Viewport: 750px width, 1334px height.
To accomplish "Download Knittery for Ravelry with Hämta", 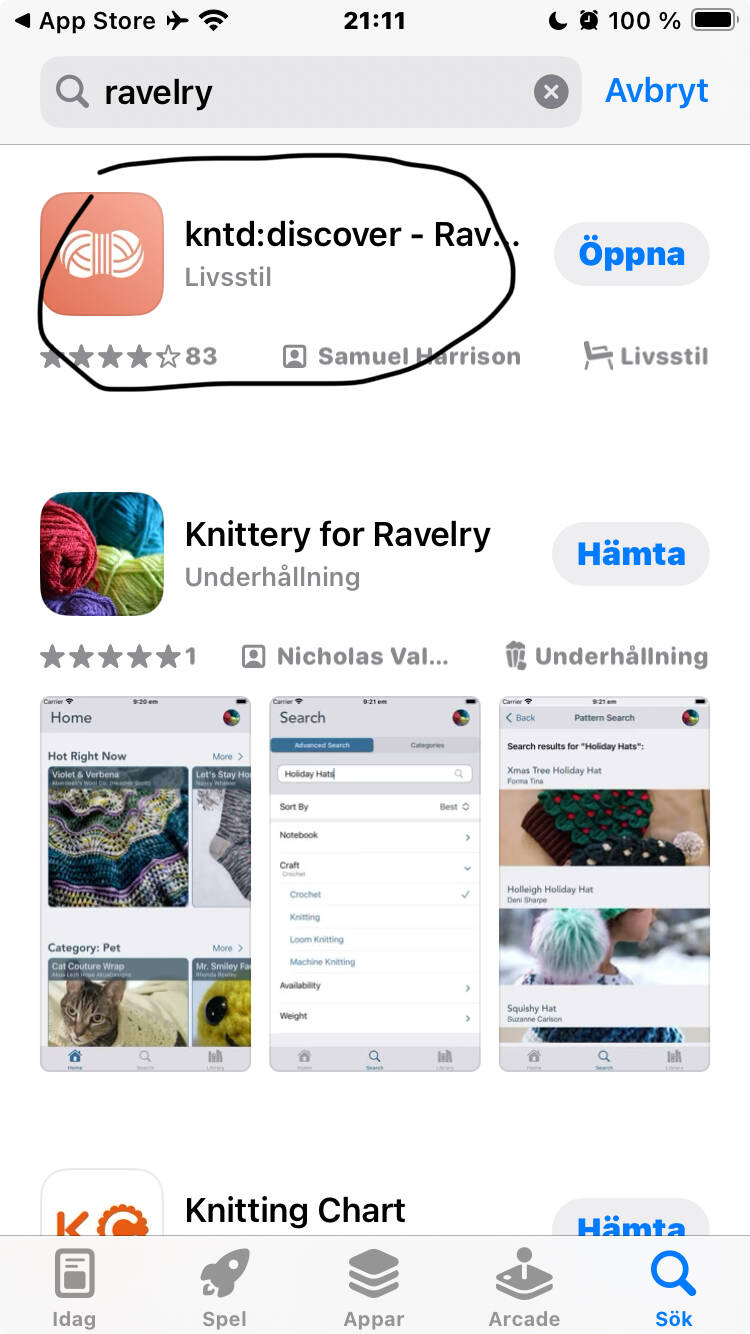I will click(x=631, y=554).
